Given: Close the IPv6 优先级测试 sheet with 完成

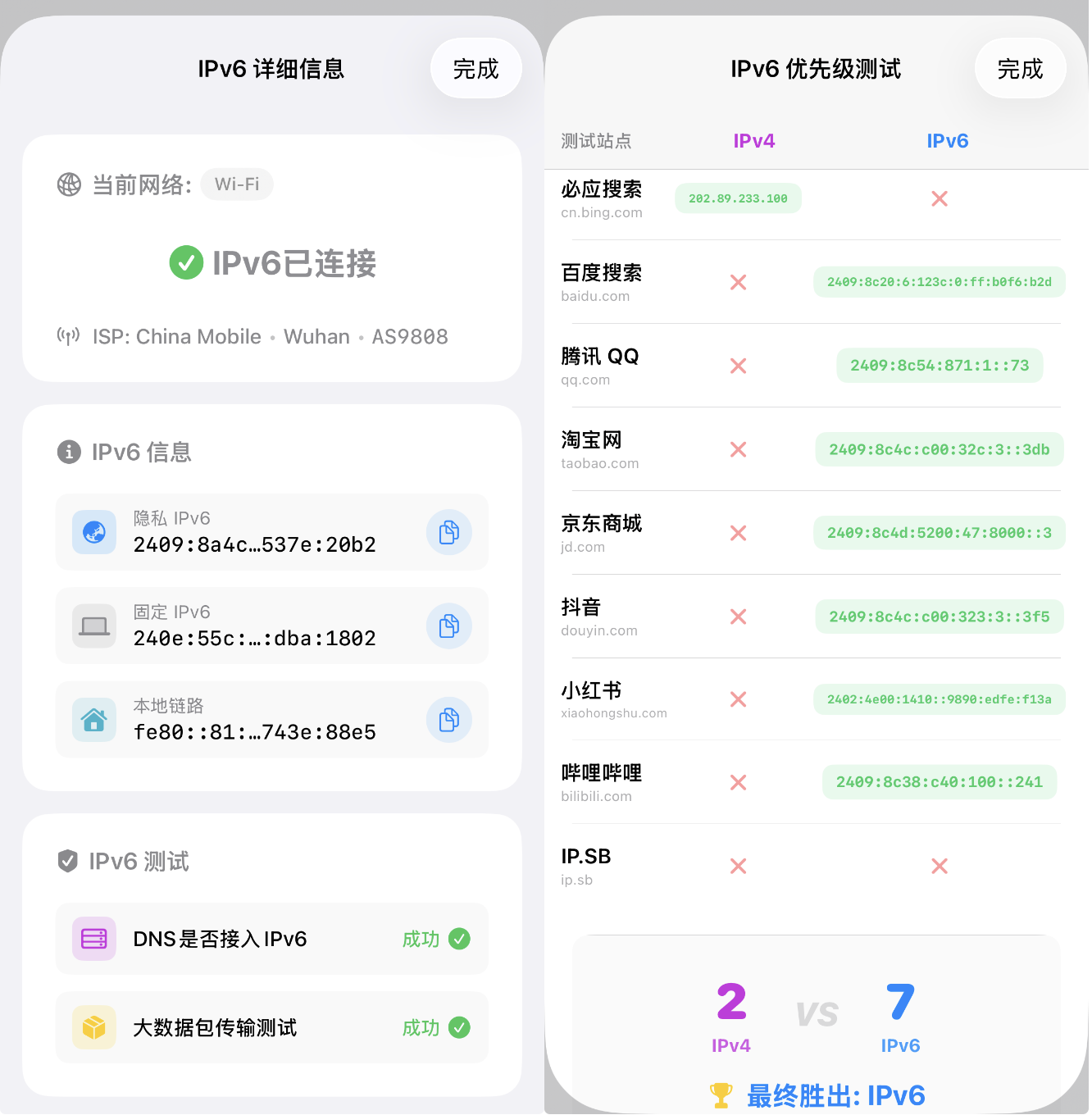Looking at the screenshot, I should 1020,69.
